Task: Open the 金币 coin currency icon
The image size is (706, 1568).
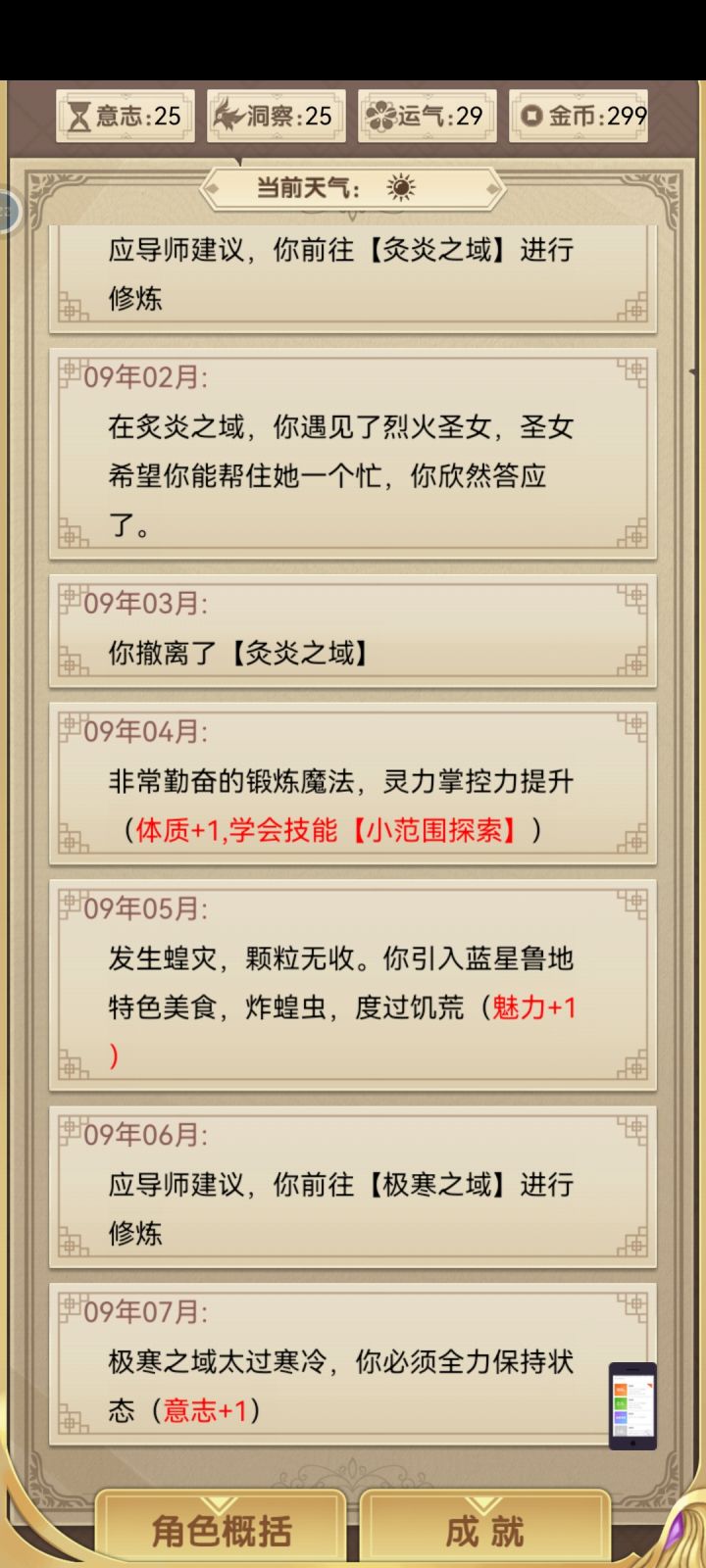Action: coord(530,115)
